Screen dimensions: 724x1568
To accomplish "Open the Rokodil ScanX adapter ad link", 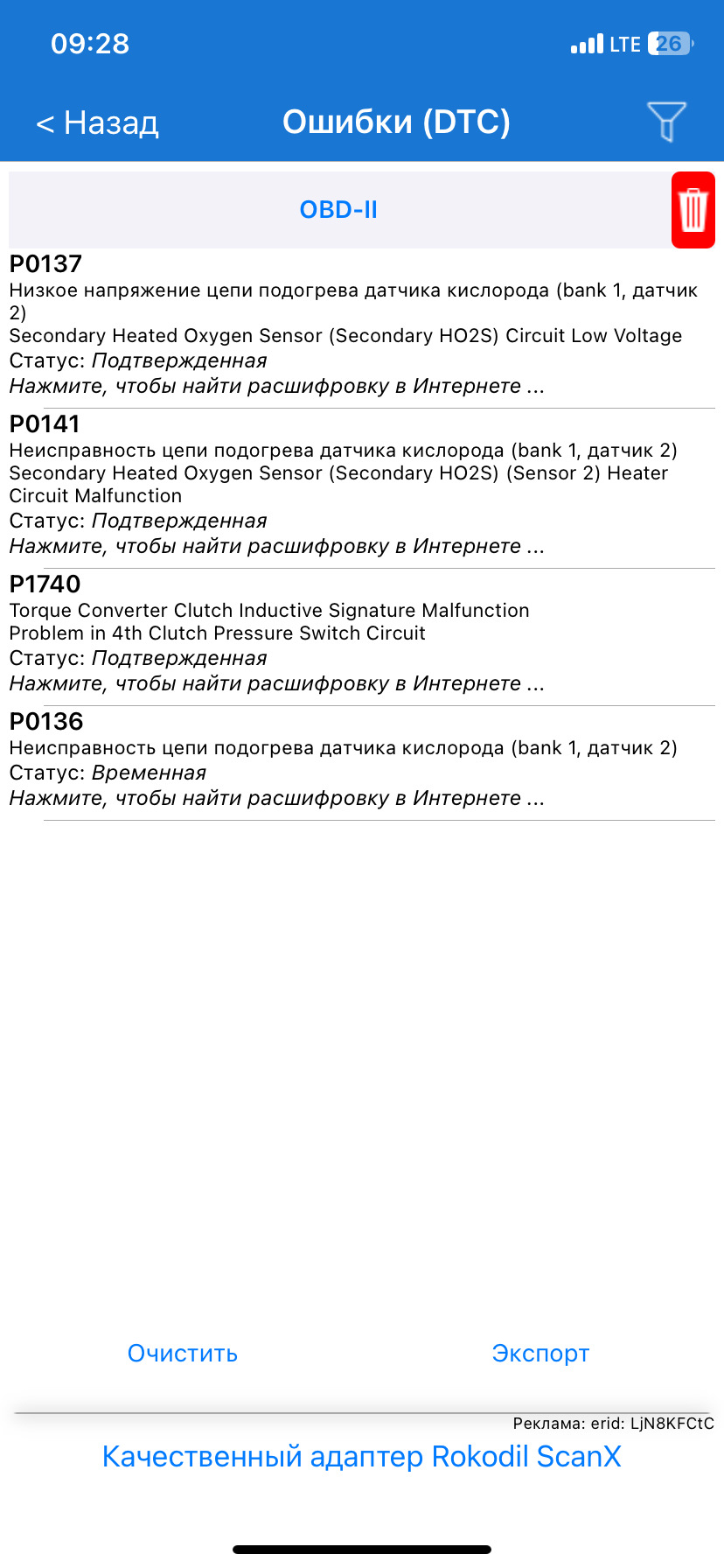I will point(362,1456).
